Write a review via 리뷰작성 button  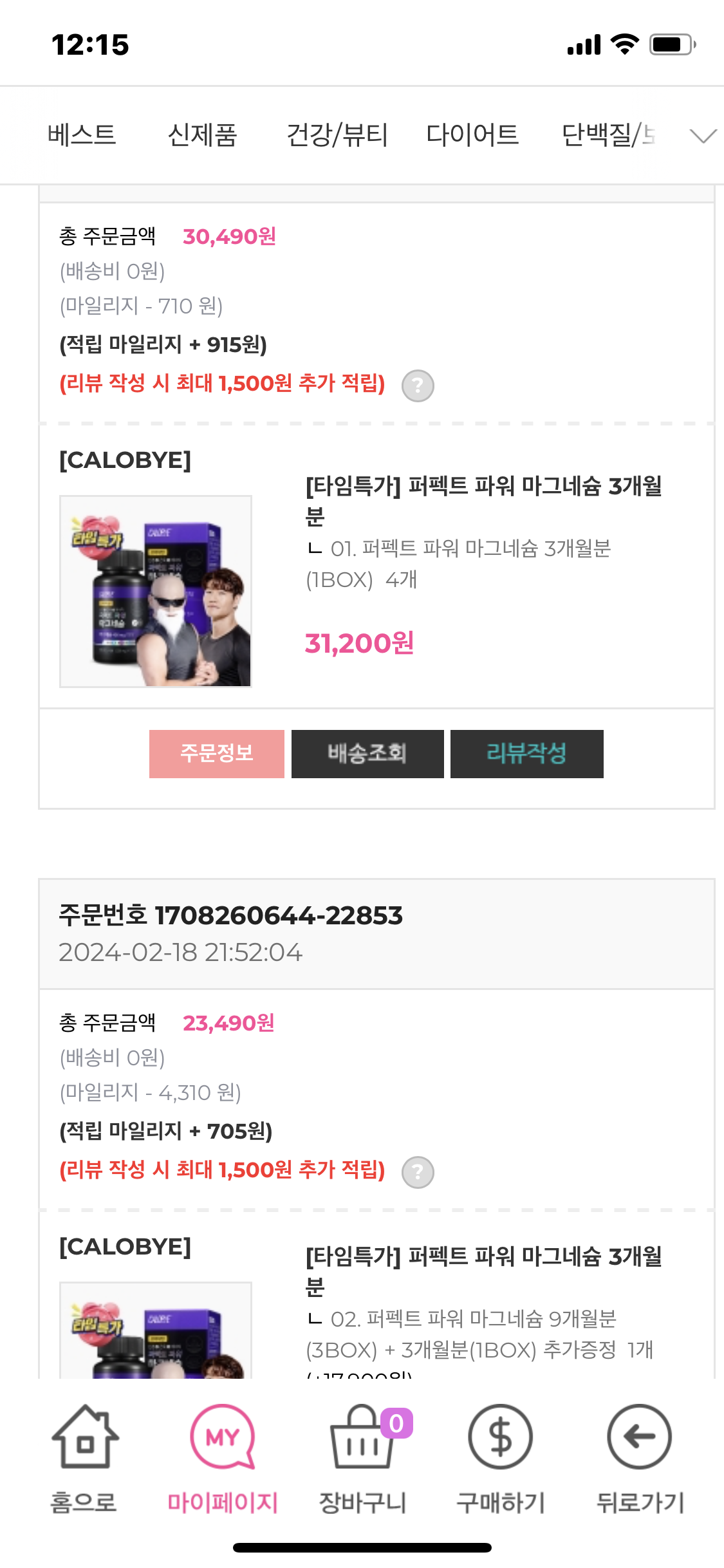click(x=526, y=754)
